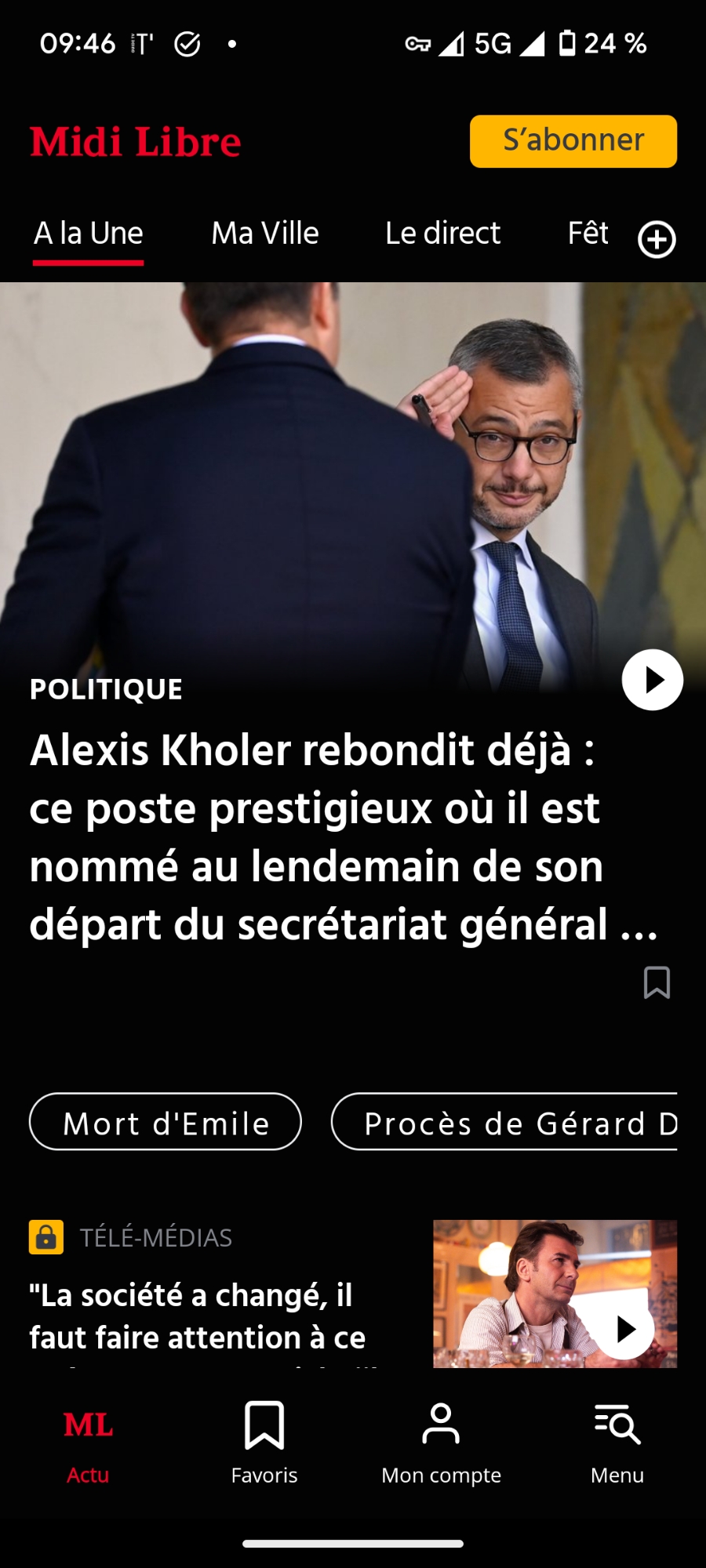This screenshot has height=1568, width=706.
Task: Open the Le direct tab
Action: (x=442, y=234)
